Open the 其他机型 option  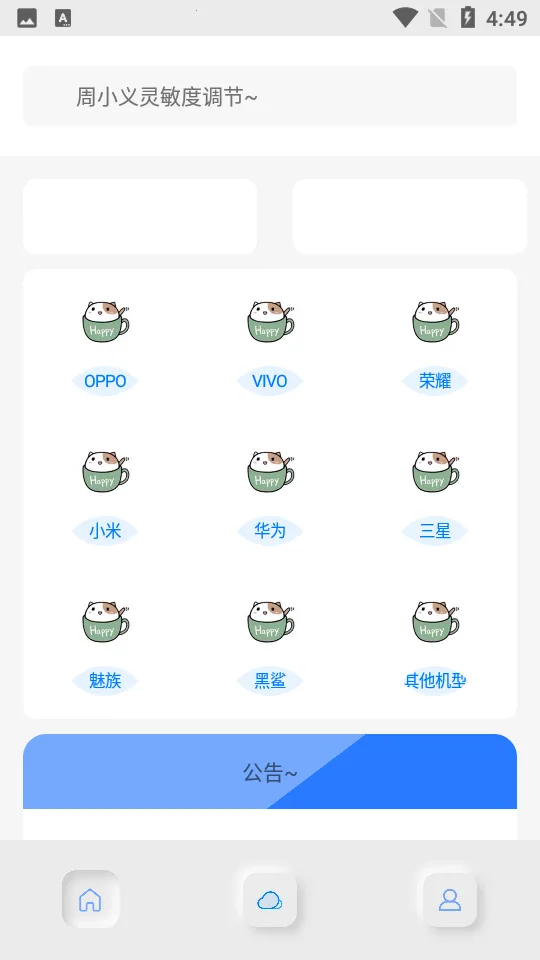435,647
